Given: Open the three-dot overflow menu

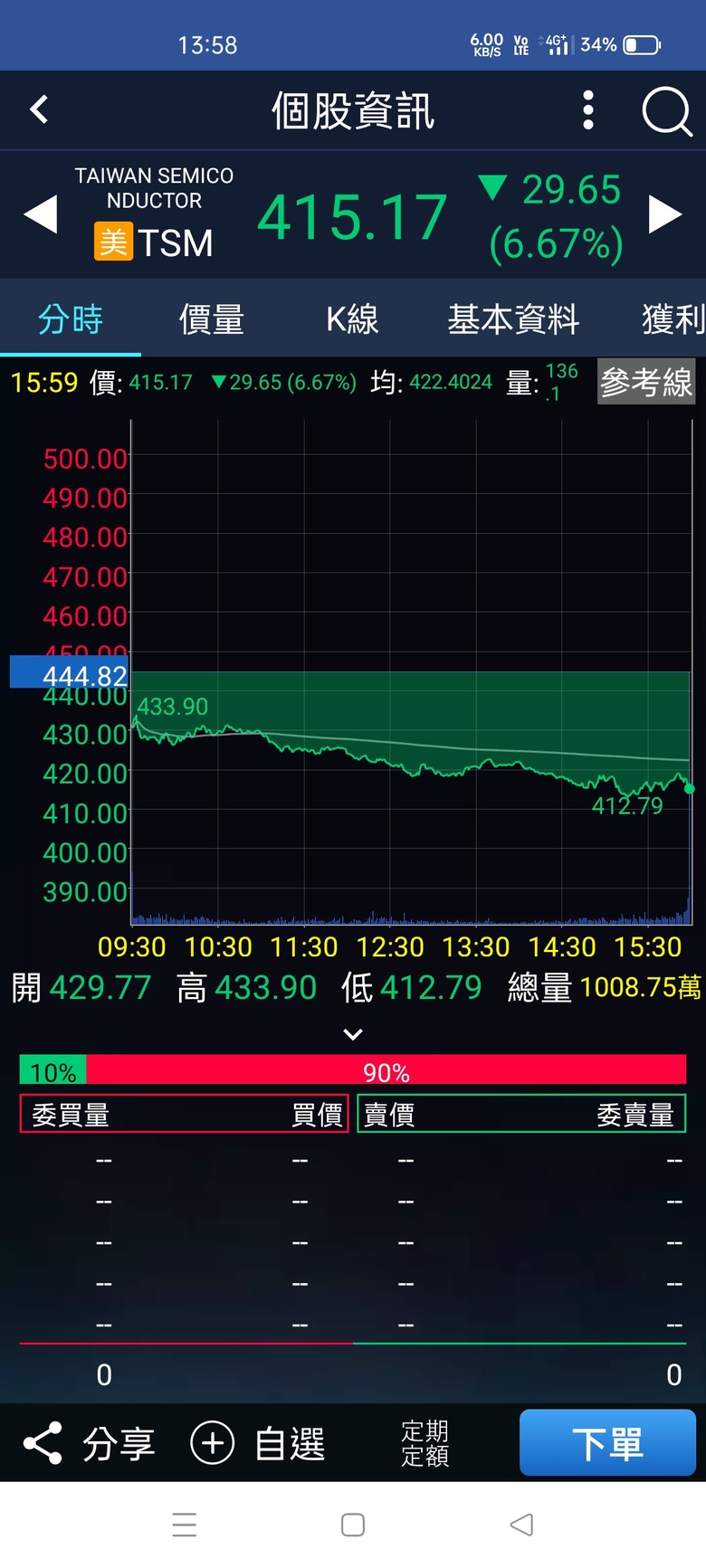Looking at the screenshot, I should pyautogui.click(x=588, y=110).
